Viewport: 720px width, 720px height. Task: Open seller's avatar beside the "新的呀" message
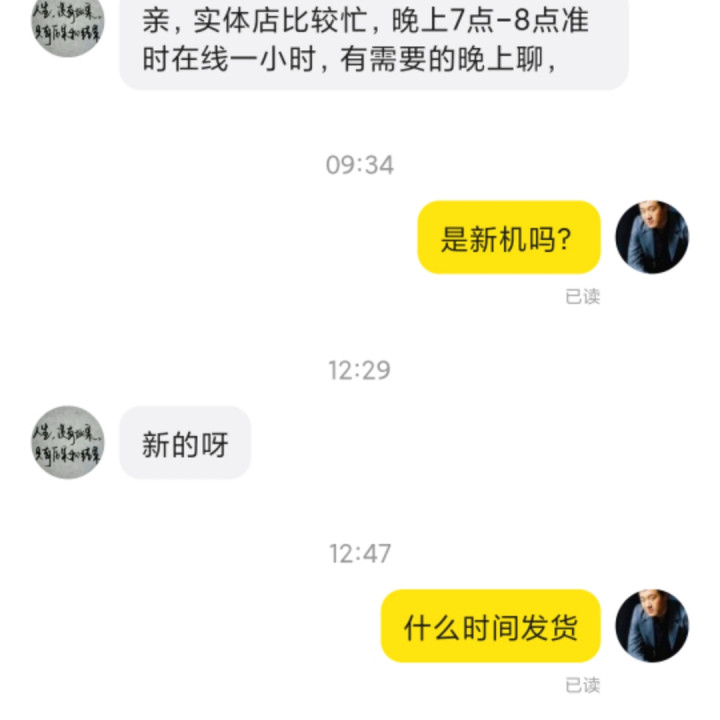tap(68, 442)
